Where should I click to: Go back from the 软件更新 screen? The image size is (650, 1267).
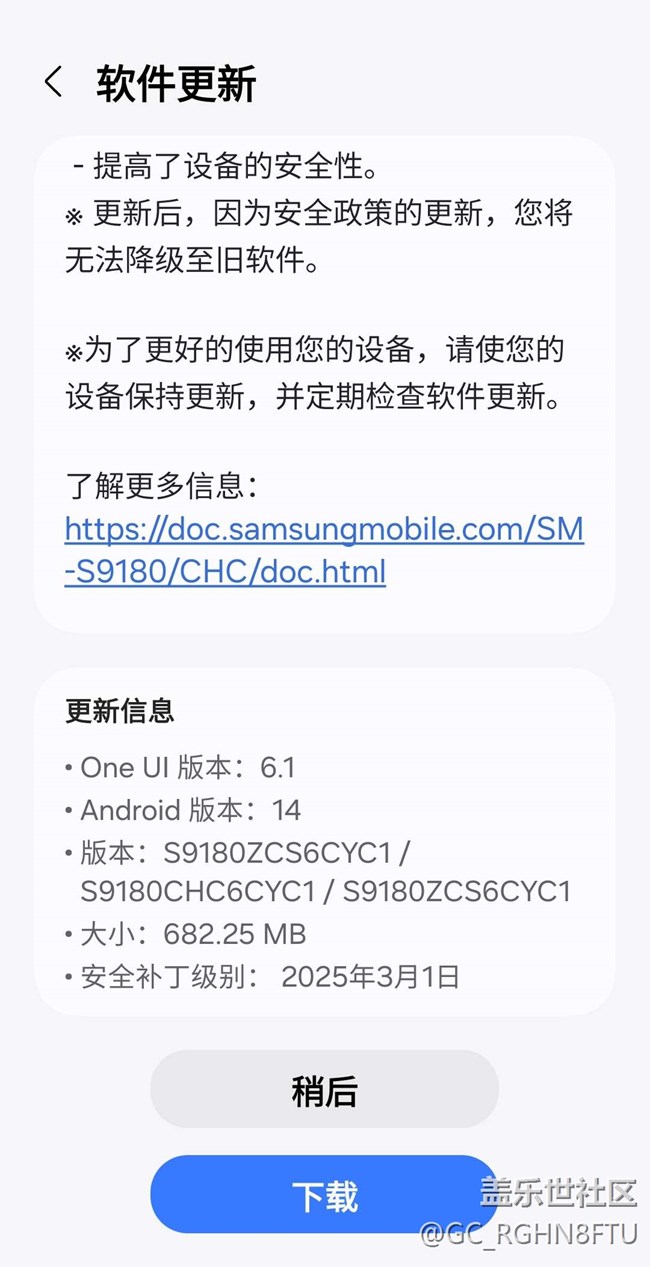coord(54,83)
